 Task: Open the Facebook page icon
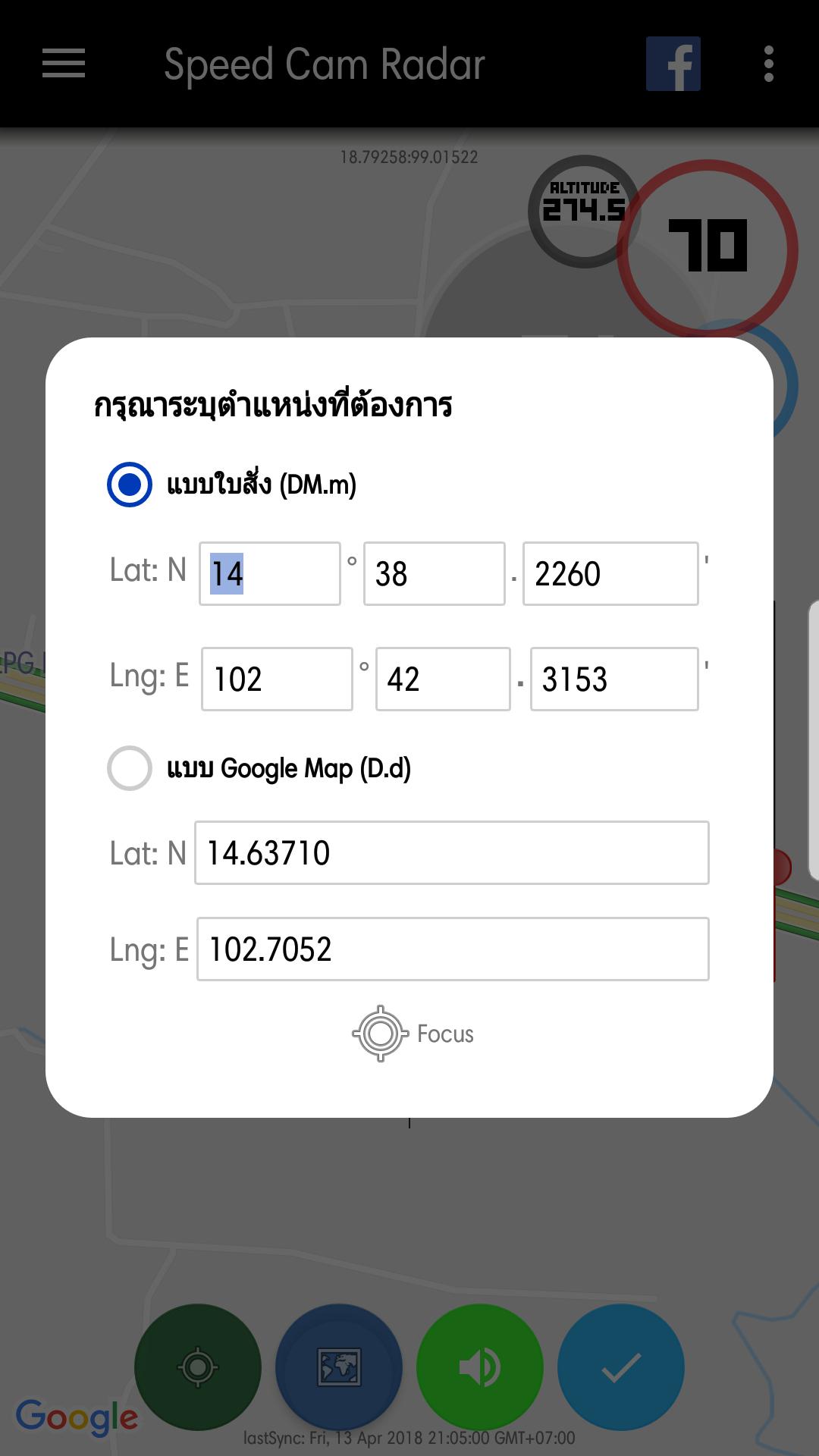tap(673, 65)
